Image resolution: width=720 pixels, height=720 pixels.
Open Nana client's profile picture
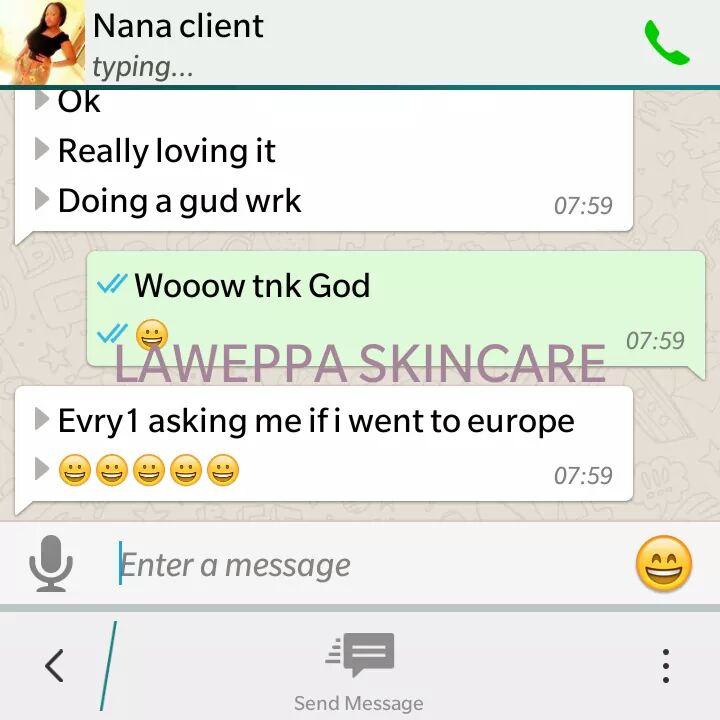tap(42, 42)
